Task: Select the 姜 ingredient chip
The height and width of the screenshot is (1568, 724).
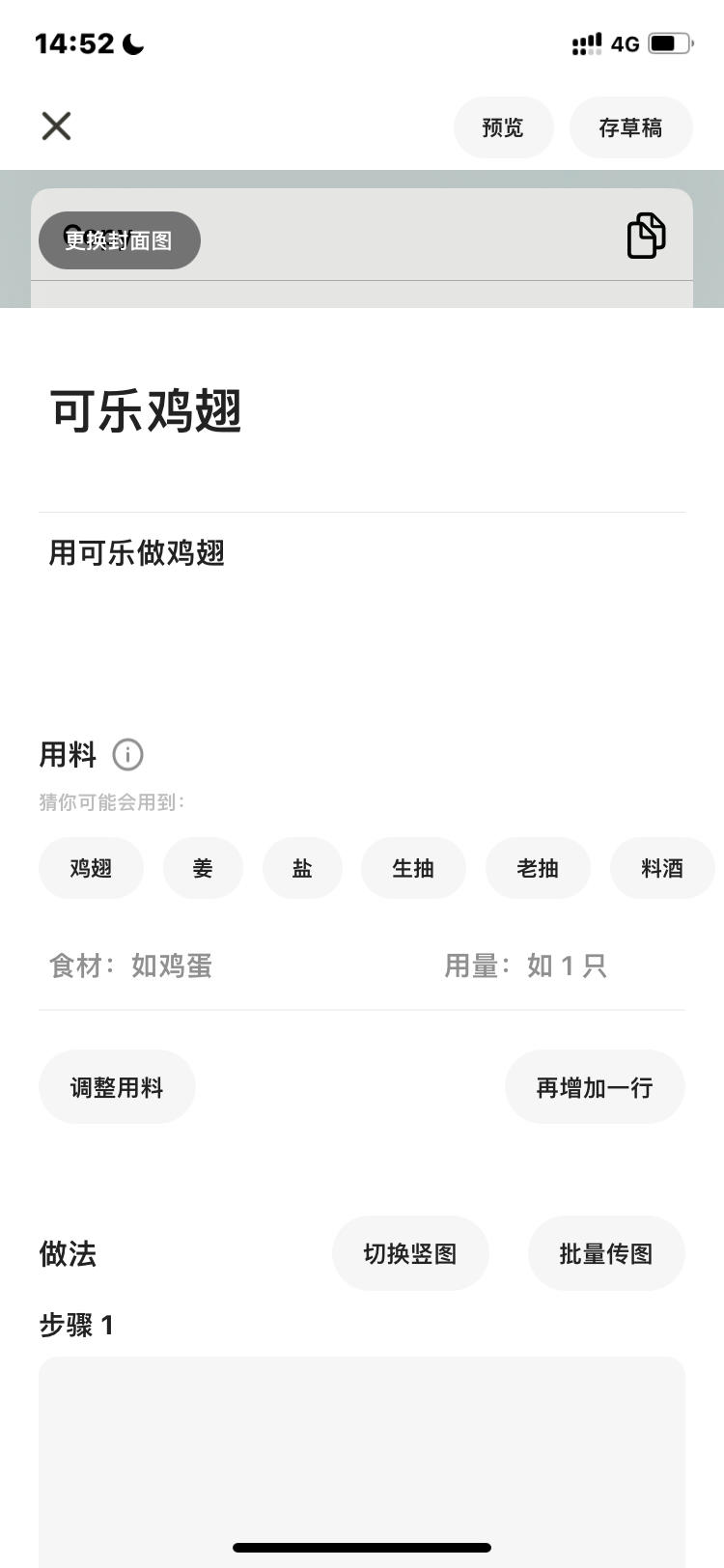Action: [203, 868]
